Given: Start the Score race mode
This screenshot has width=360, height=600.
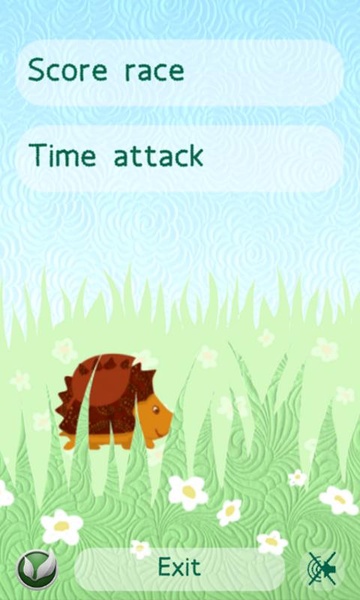Looking at the screenshot, I should (180, 73).
